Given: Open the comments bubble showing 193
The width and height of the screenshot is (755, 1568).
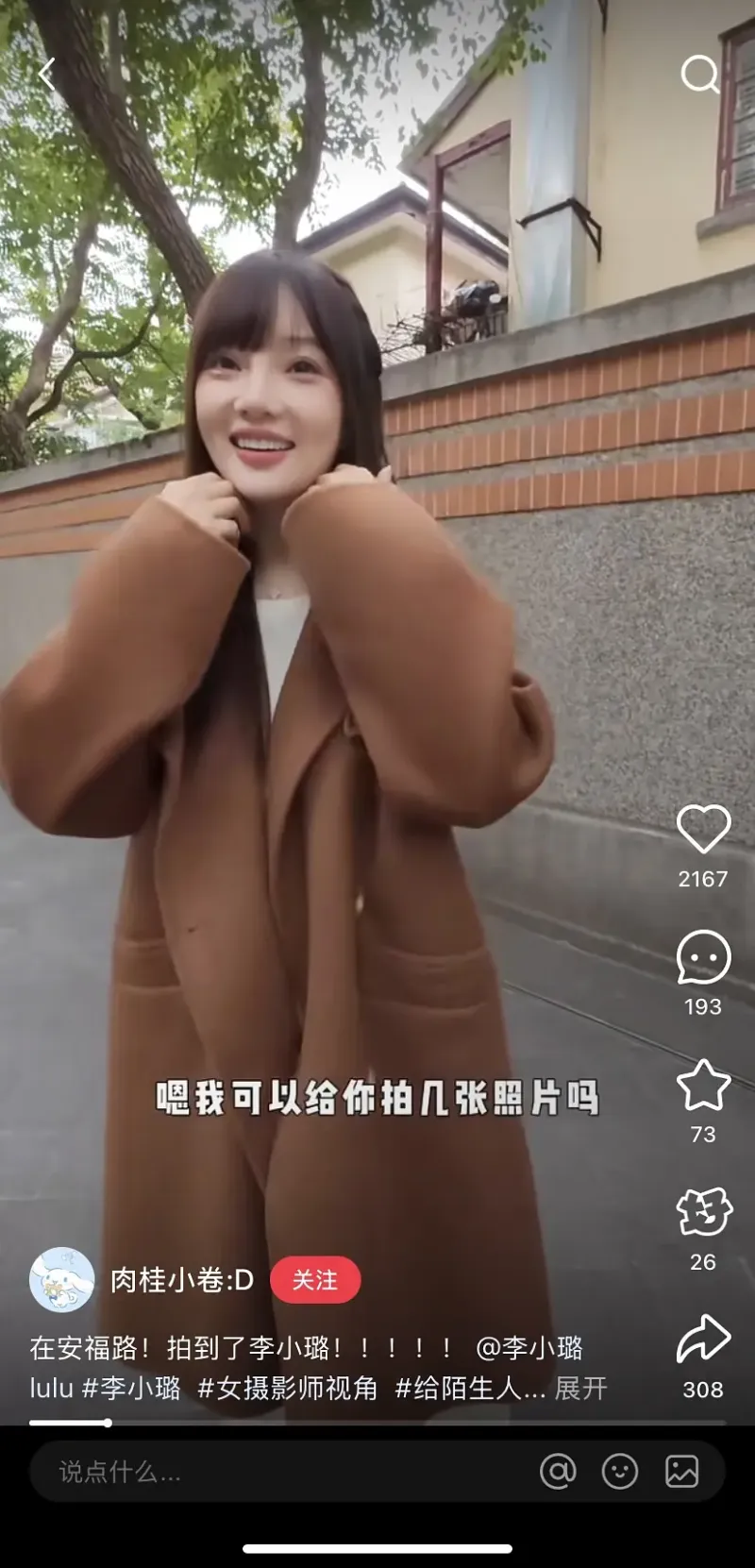Looking at the screenshot, I should tap(703, 958).
